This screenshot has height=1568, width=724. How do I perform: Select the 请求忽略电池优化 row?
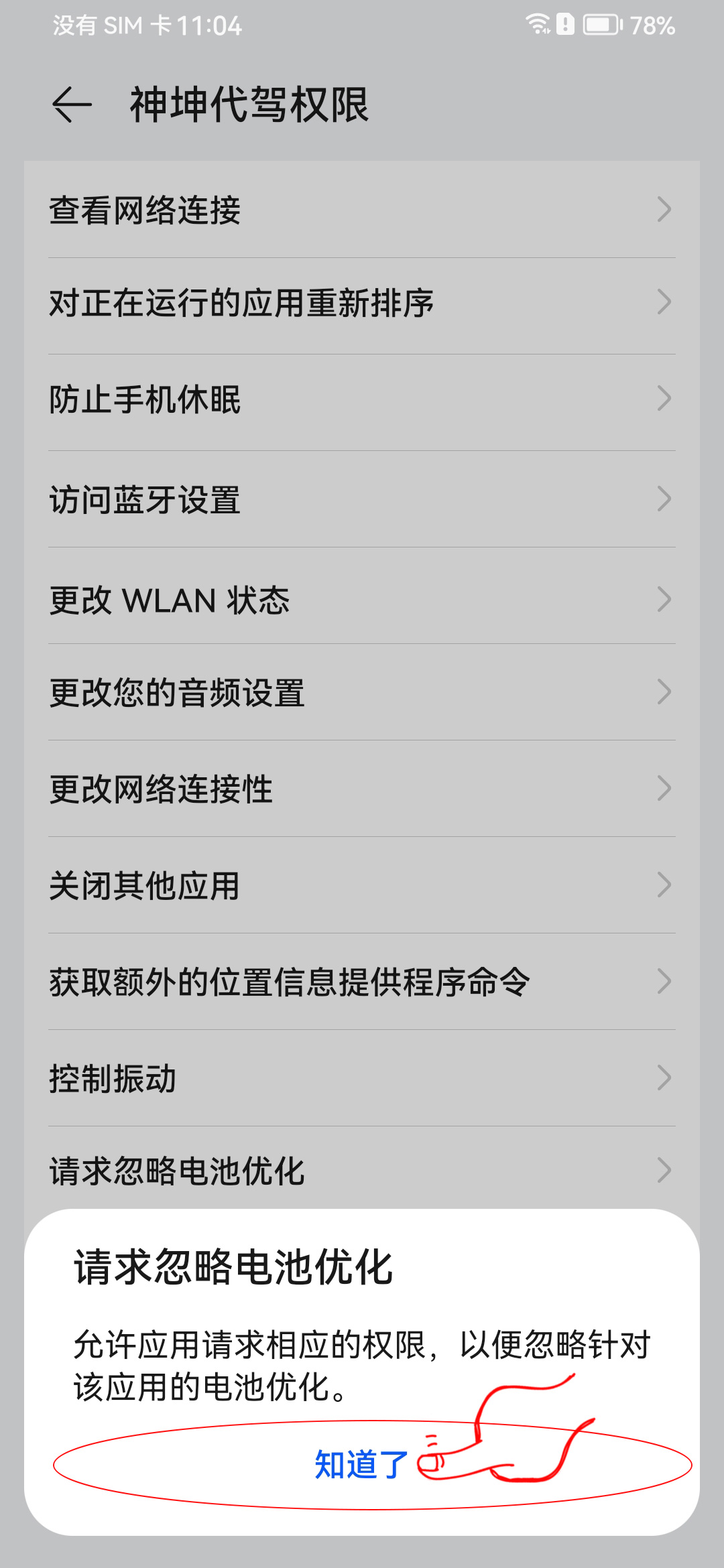[x=362, y=1171]
